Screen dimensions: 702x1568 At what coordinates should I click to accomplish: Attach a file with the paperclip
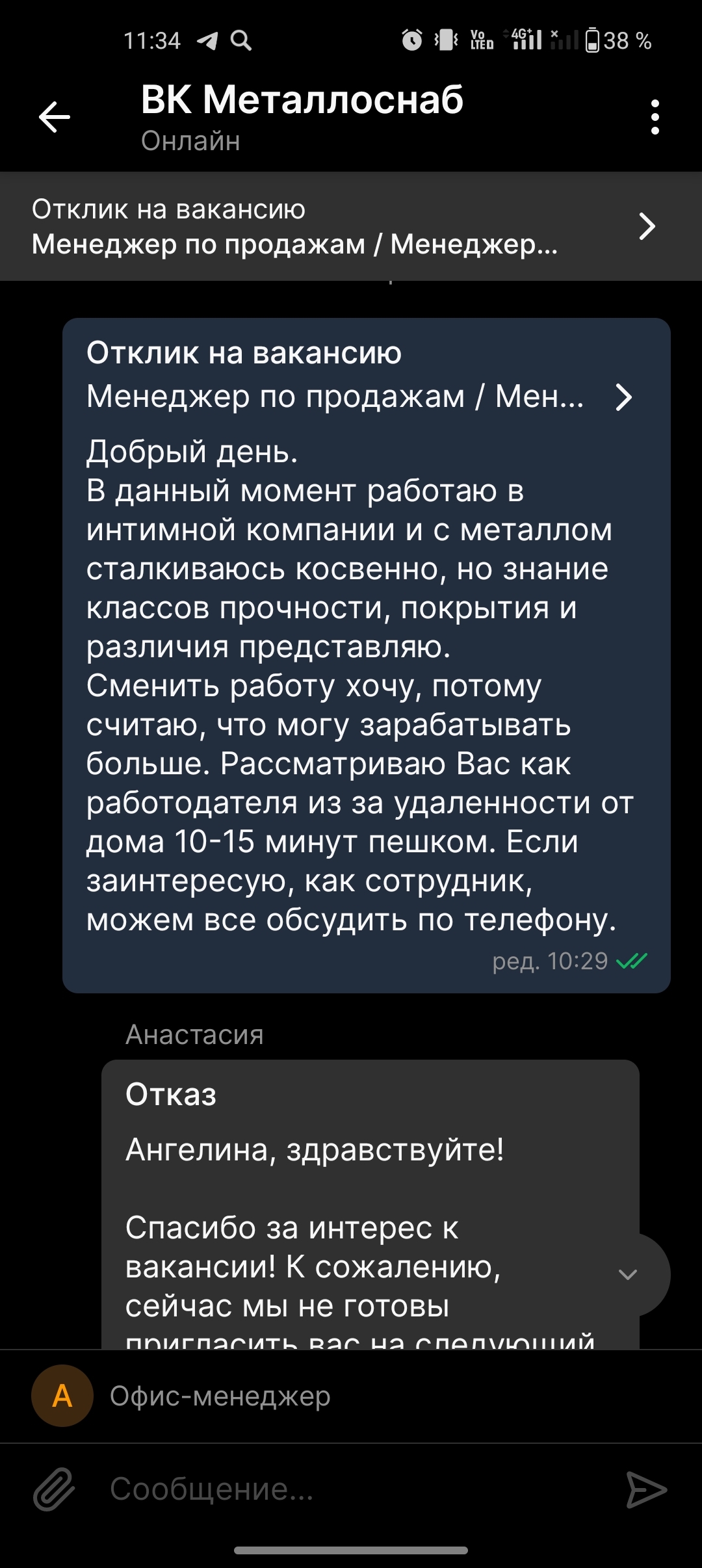point(55,1489)
